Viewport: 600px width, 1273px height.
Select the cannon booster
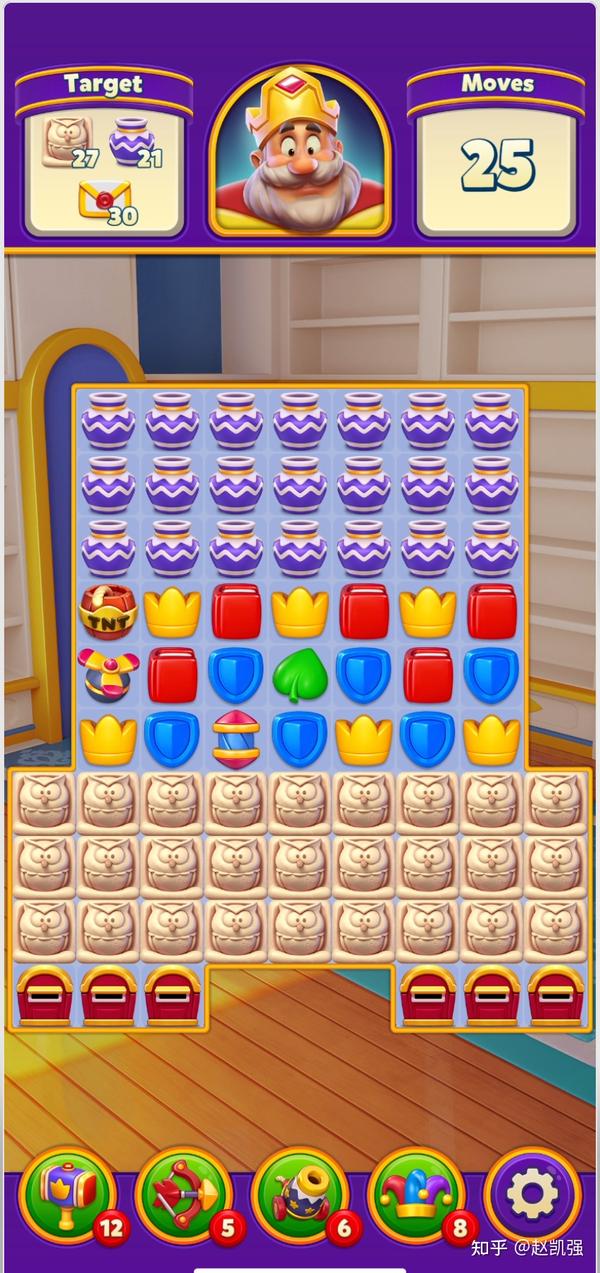pyautogui.click(x=300, y=1193)
